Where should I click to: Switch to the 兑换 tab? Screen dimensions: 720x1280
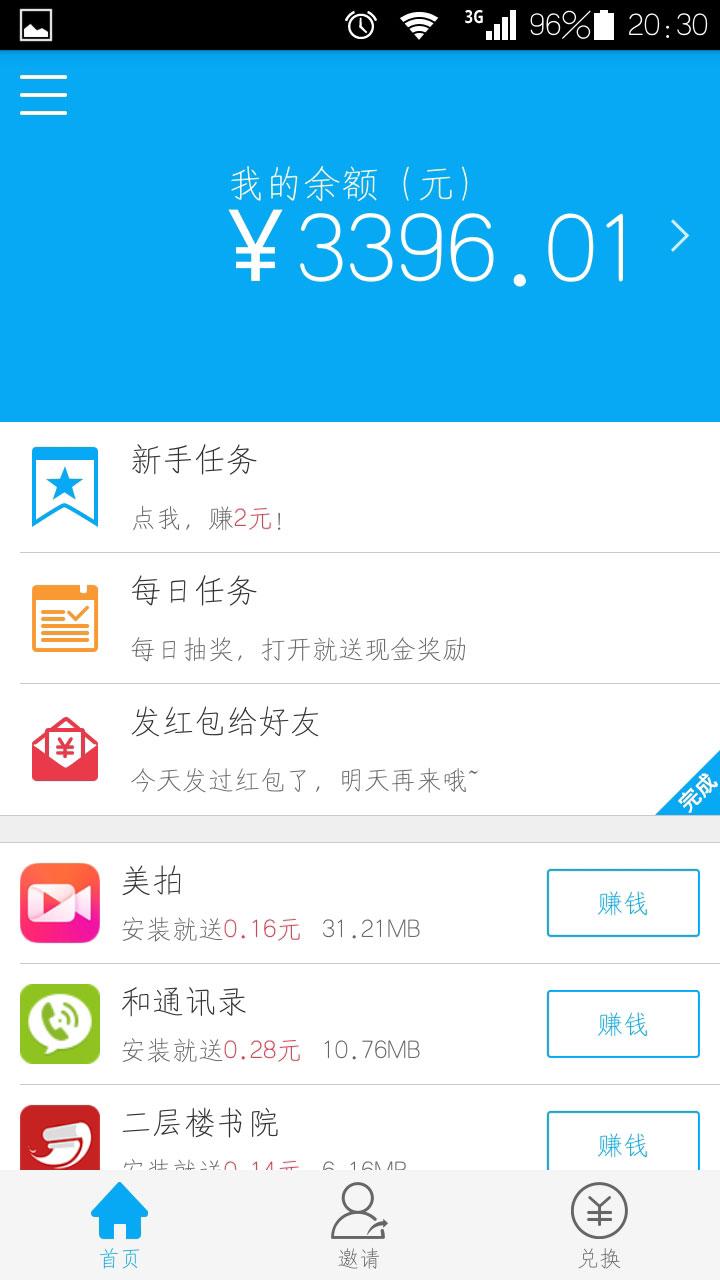click(599, 1225)
